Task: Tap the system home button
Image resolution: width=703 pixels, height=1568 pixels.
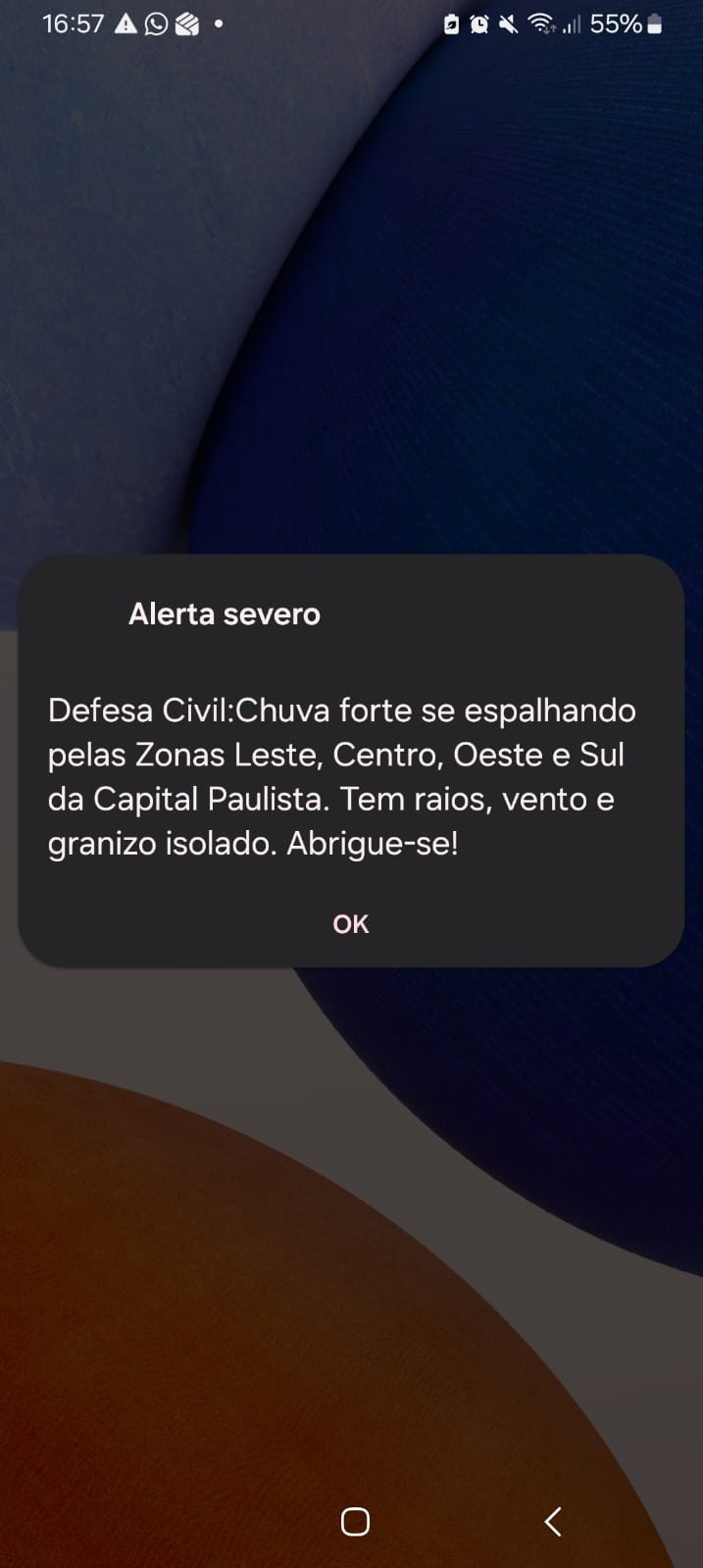Action: coord(355,1521)
